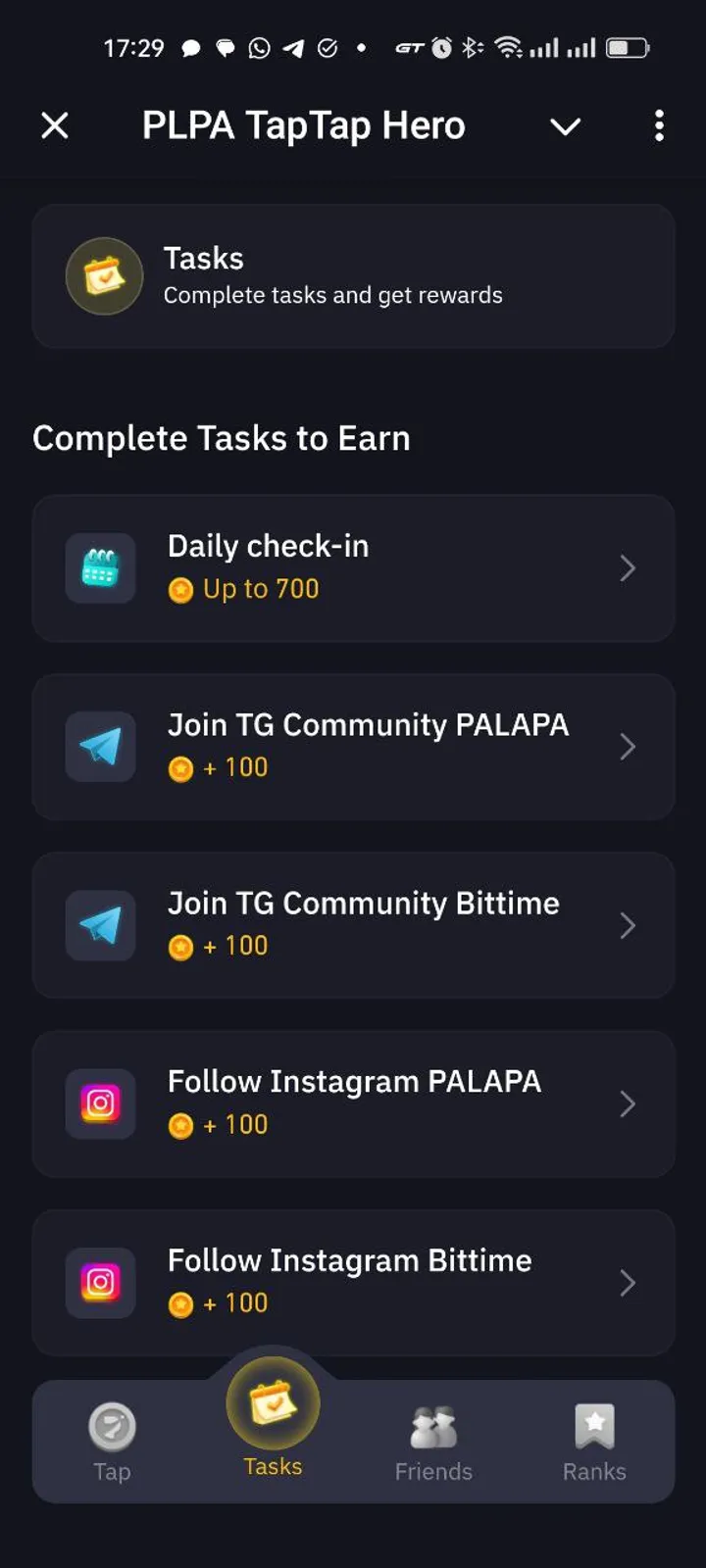Tap the Complete tasks and get rewards banner
Screen dimensions: 706x1568
pos(353,275)
